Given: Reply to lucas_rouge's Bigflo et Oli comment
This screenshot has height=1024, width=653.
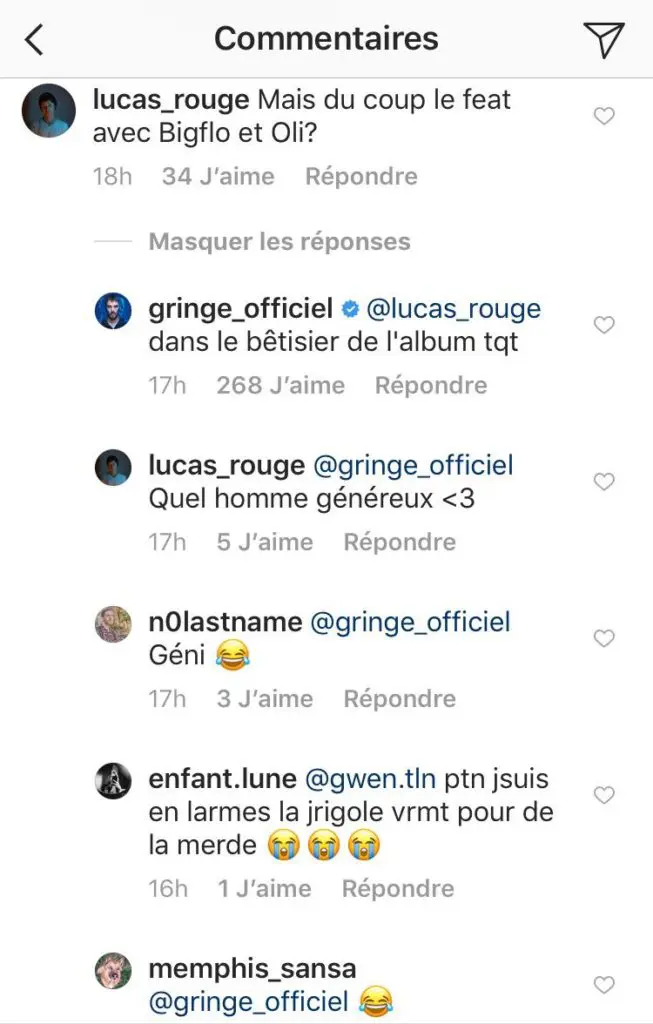Looking at the screenshot, I should (x=361, y=177).
